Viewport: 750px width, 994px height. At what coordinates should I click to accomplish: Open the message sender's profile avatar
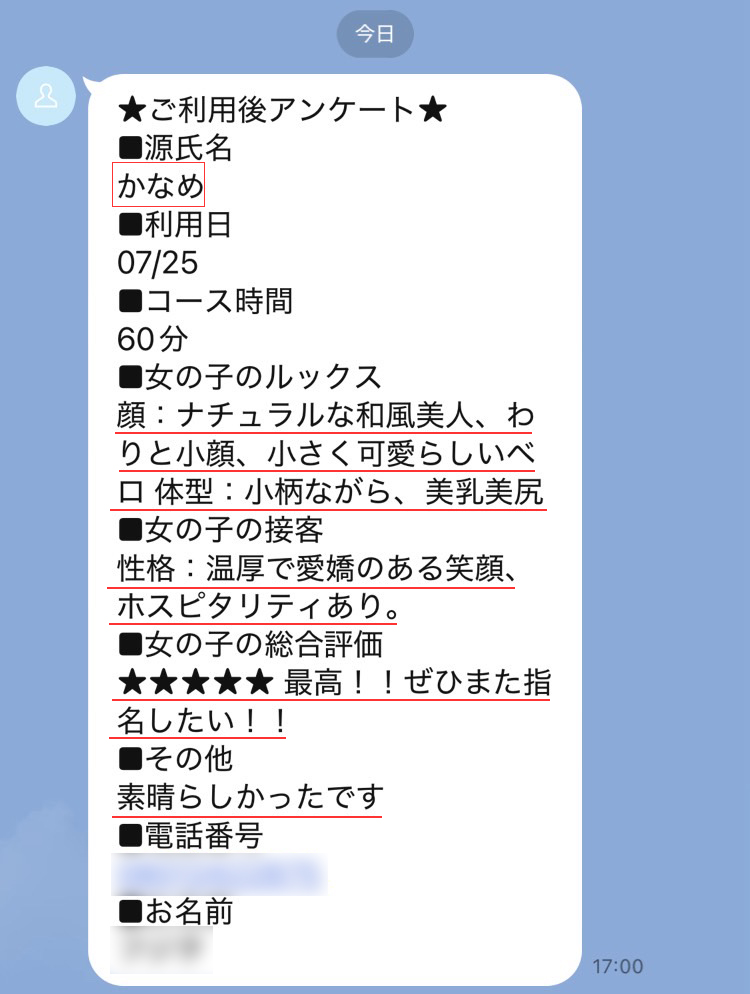(47, 96)
